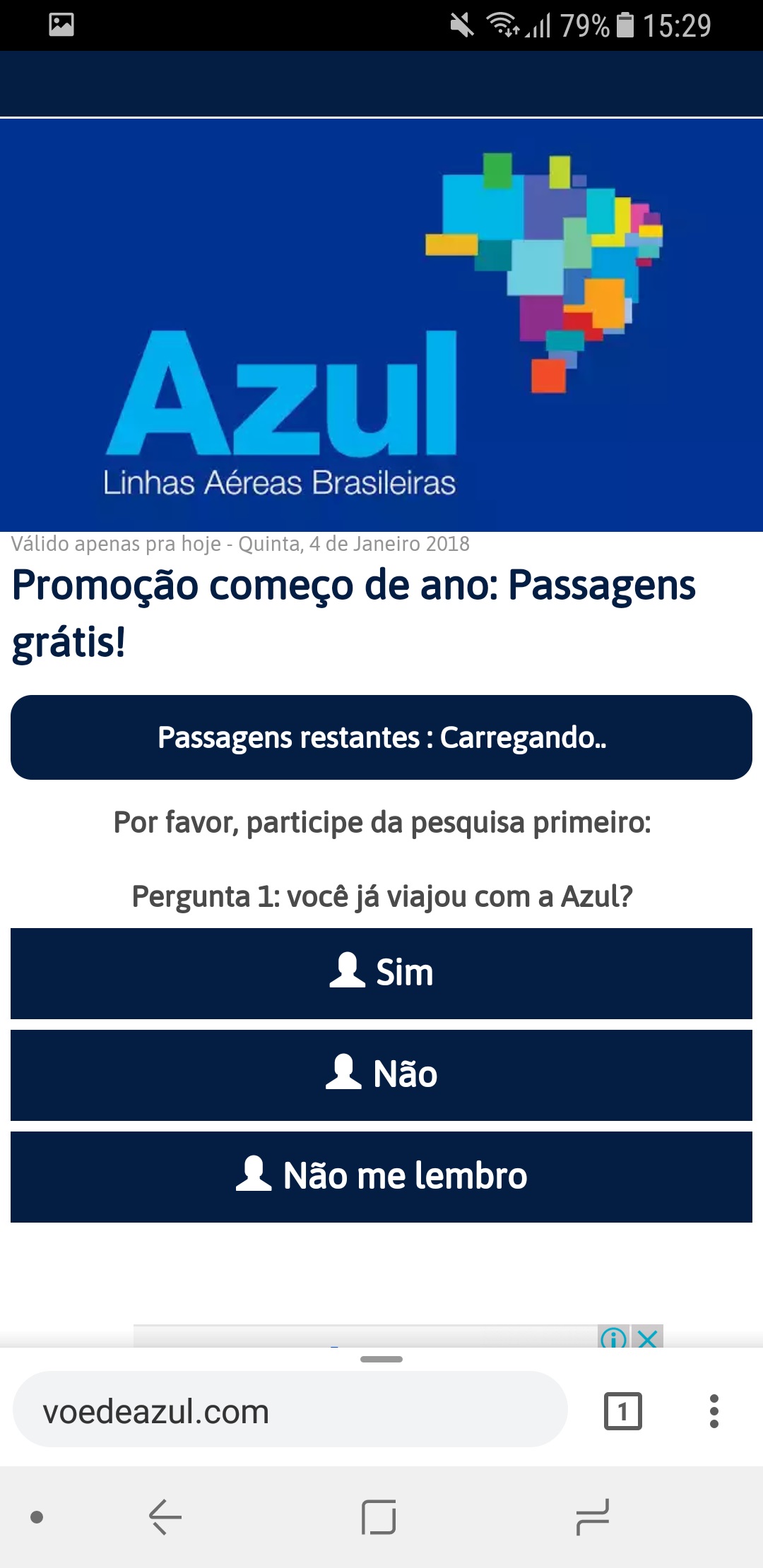Viewport: 763px width, 1568px height.
Task: Choose Não me lembro option
Action: [381, 1177]
